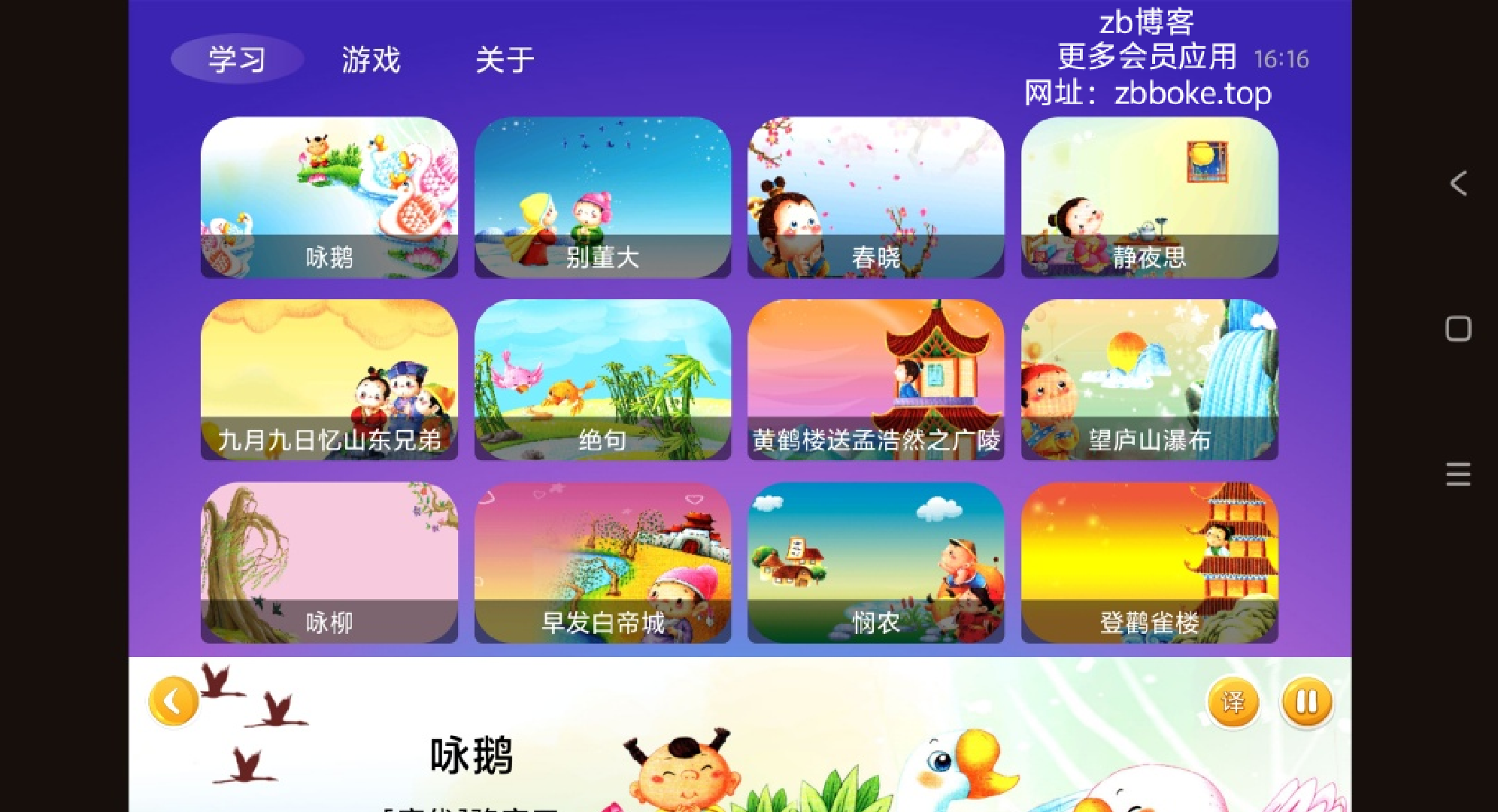Open 黄鹤楼送孟浩然之广陵 poem card

tap(875, 380)
